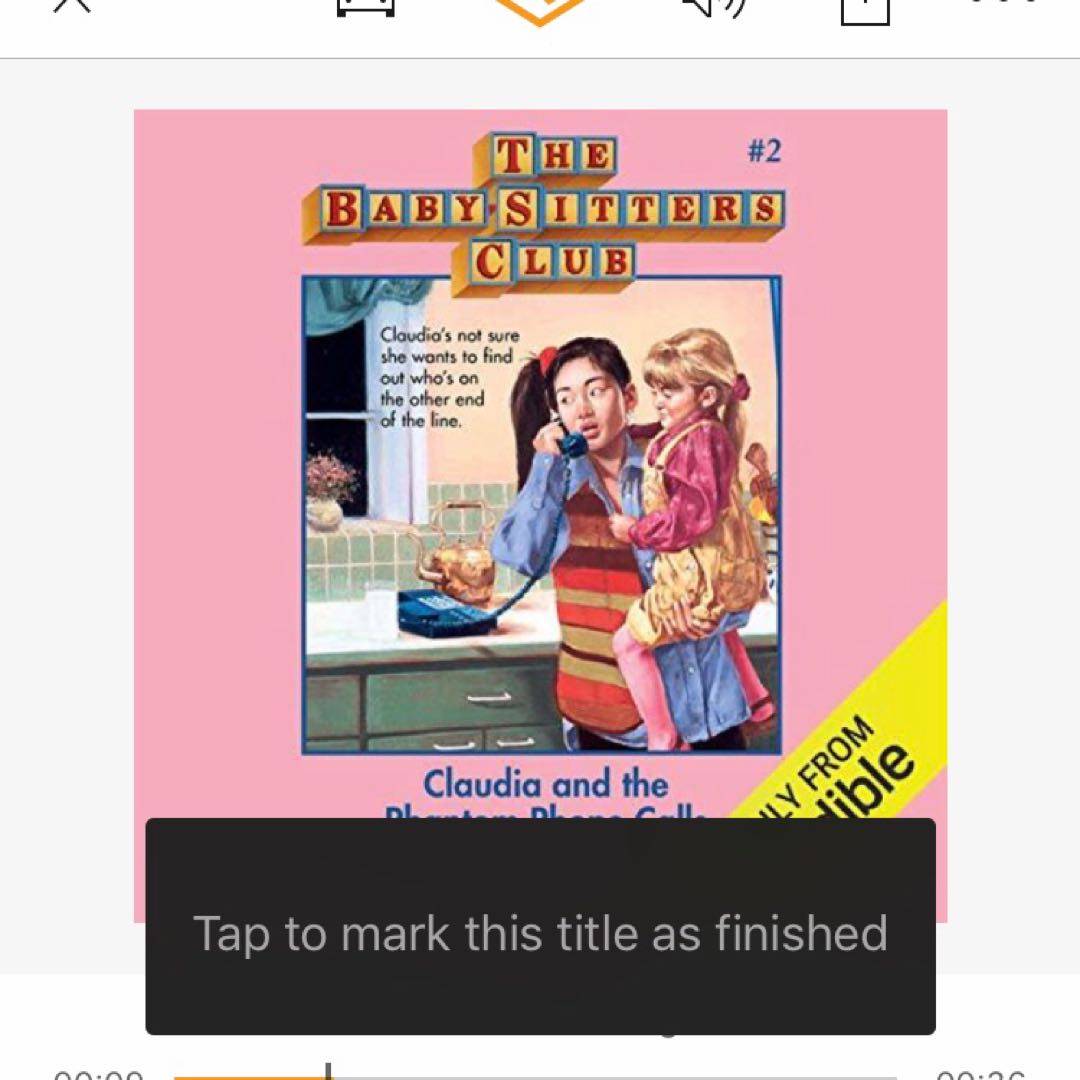Open the speaker output options
Image resolution: width=1080 pixels, height=1080 pixels.
[x=714, y=8]
